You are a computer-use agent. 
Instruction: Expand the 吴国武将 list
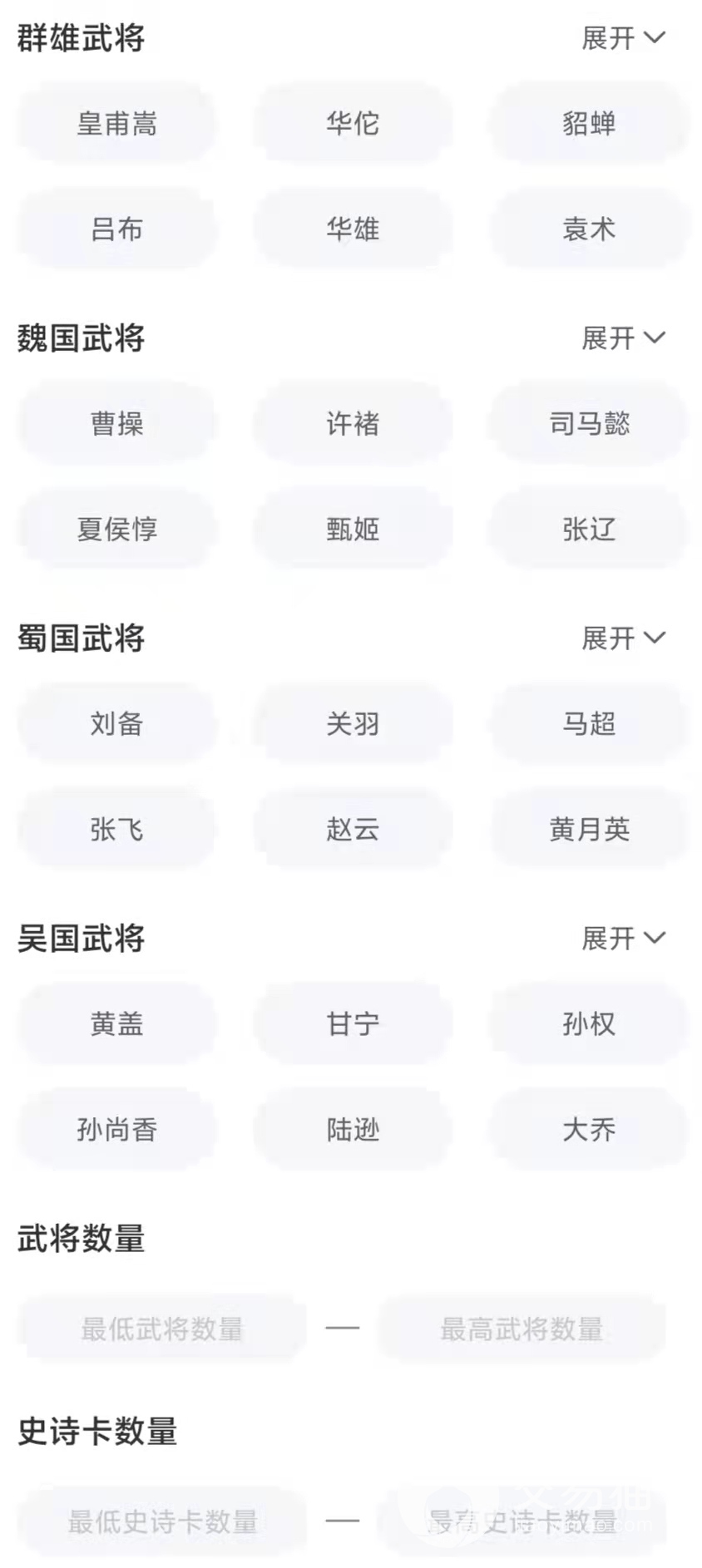click(x=623, y=939)
